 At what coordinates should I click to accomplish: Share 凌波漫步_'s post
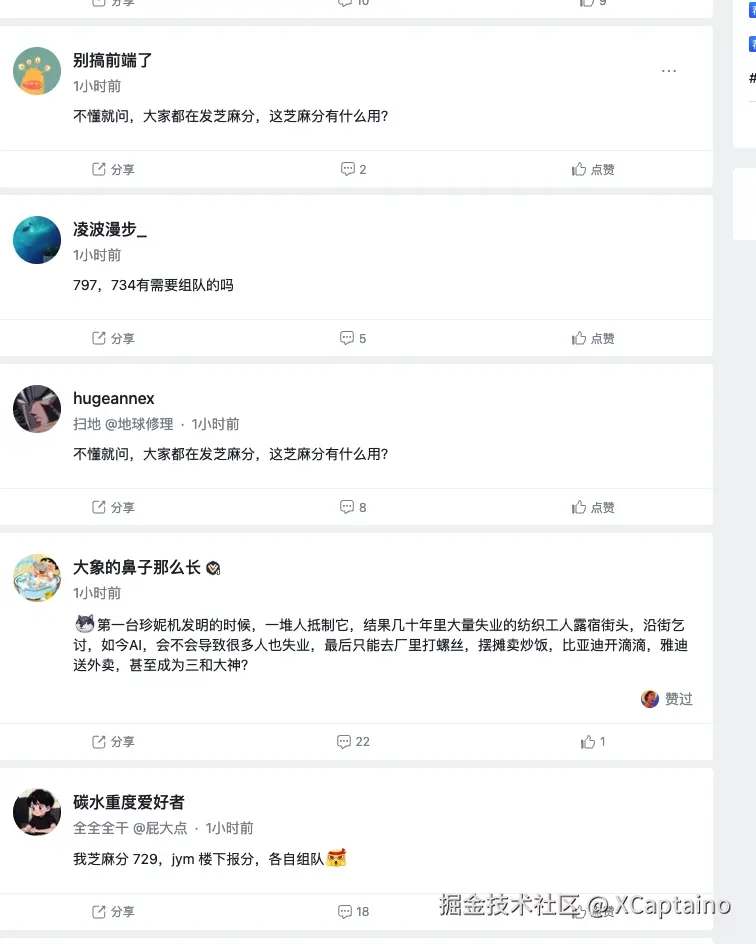[113, 339]
